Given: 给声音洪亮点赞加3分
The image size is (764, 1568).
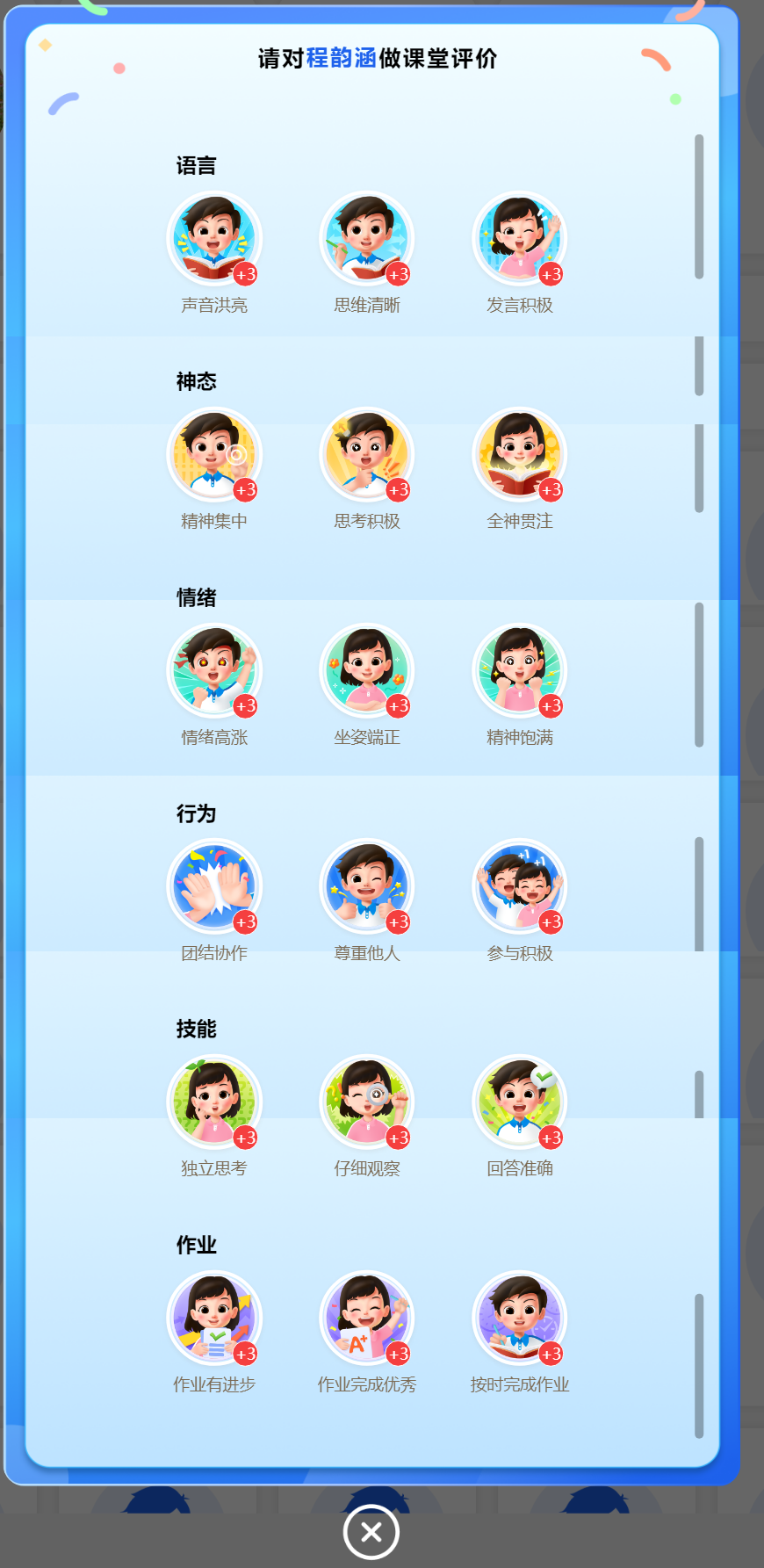Looking at the screenshot, I should (x=214, y=238).
